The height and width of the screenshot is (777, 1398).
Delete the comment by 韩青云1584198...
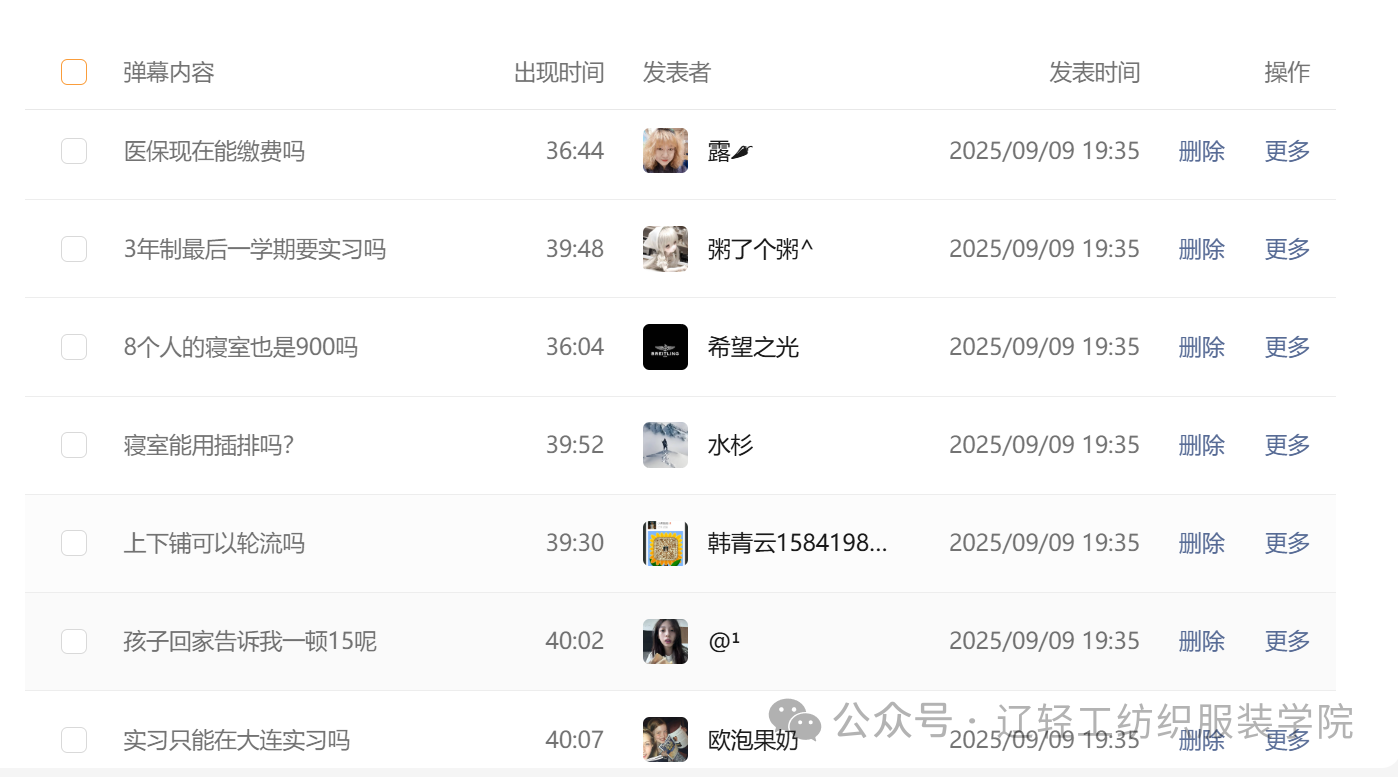pyautogui.click(x=1201, y=543)
